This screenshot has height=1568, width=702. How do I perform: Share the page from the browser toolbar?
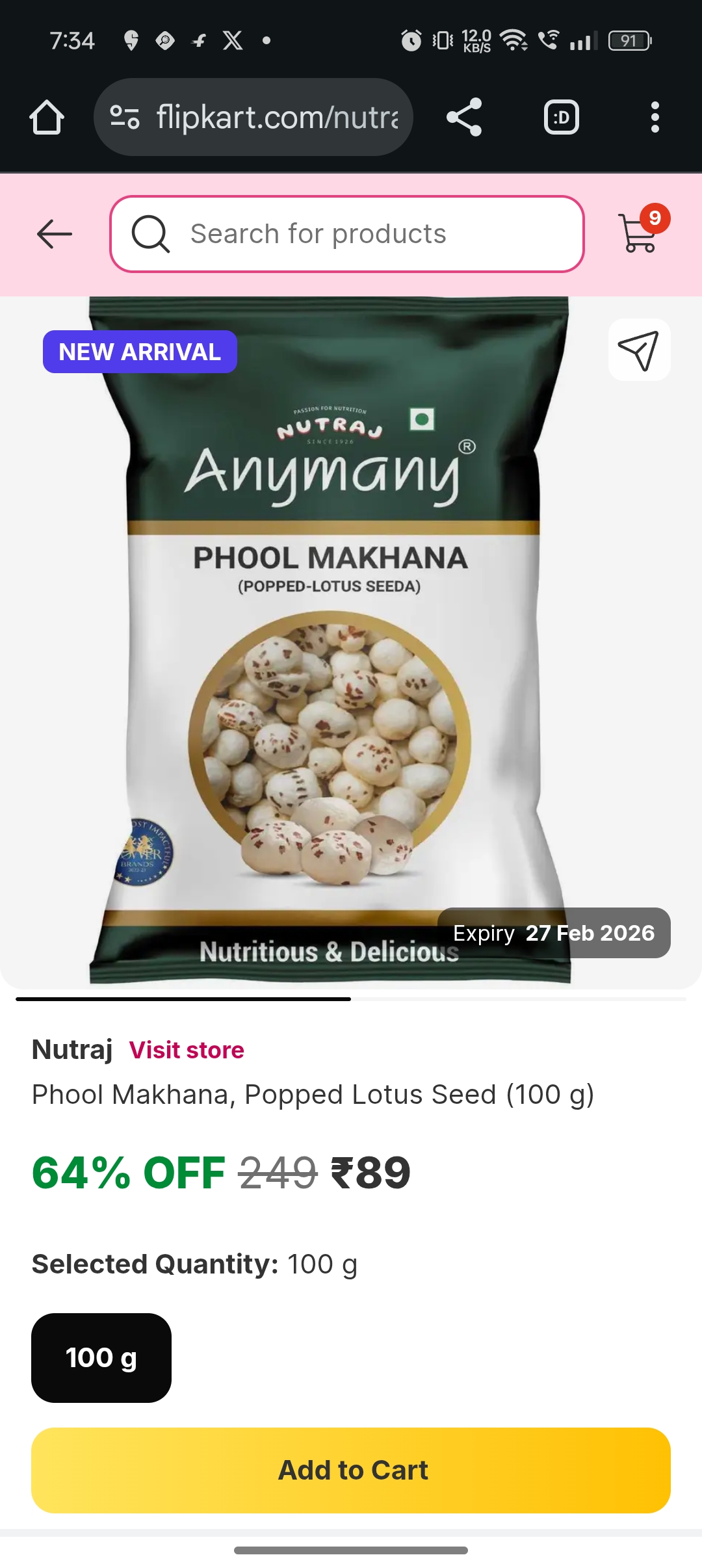(x=464, y=118)
